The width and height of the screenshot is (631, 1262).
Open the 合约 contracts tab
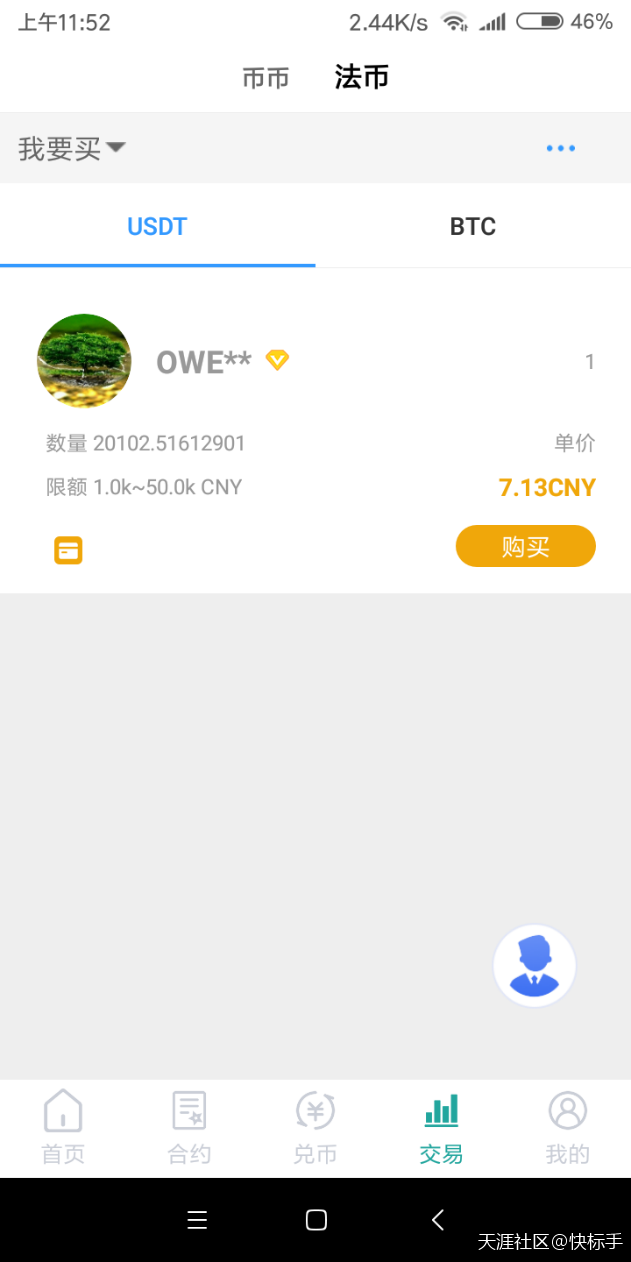click(189, 1128)
